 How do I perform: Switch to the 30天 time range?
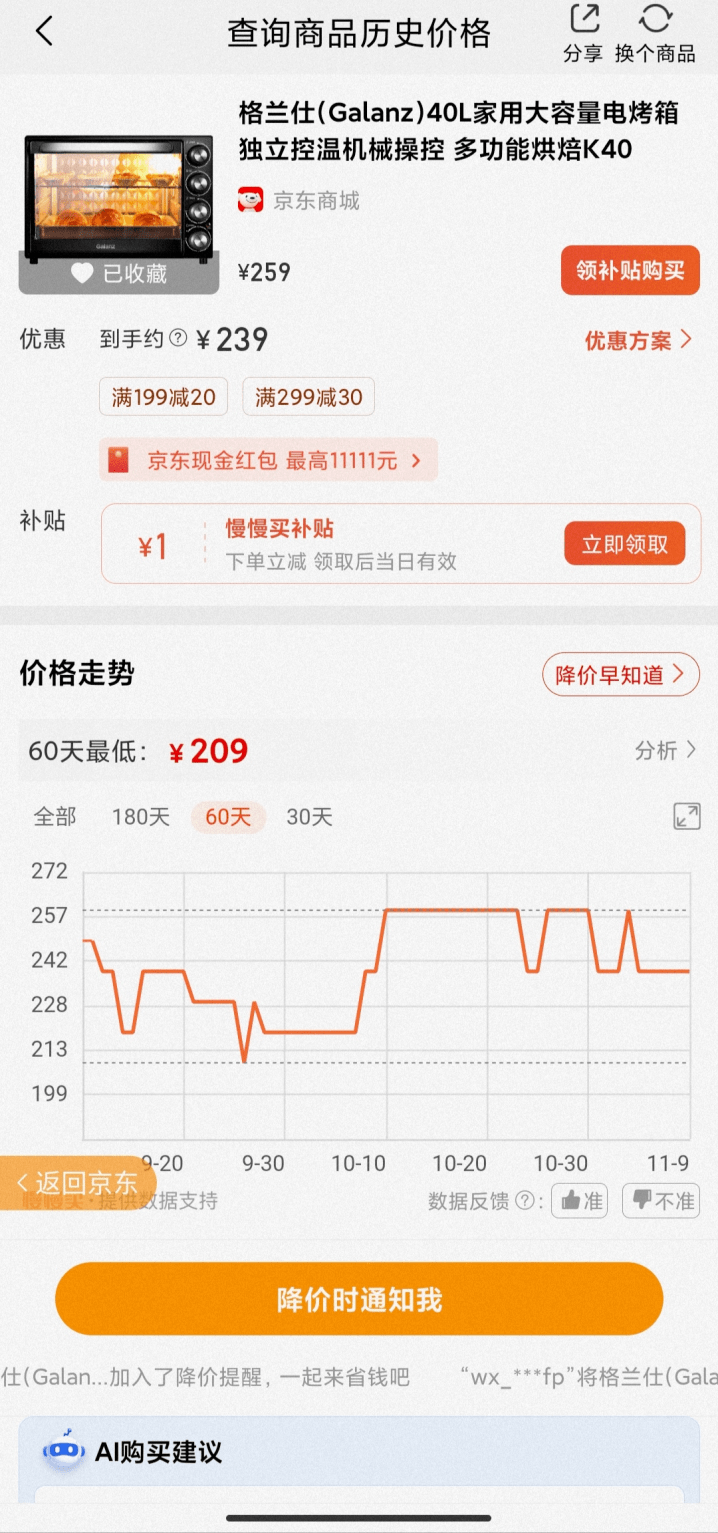309,817
